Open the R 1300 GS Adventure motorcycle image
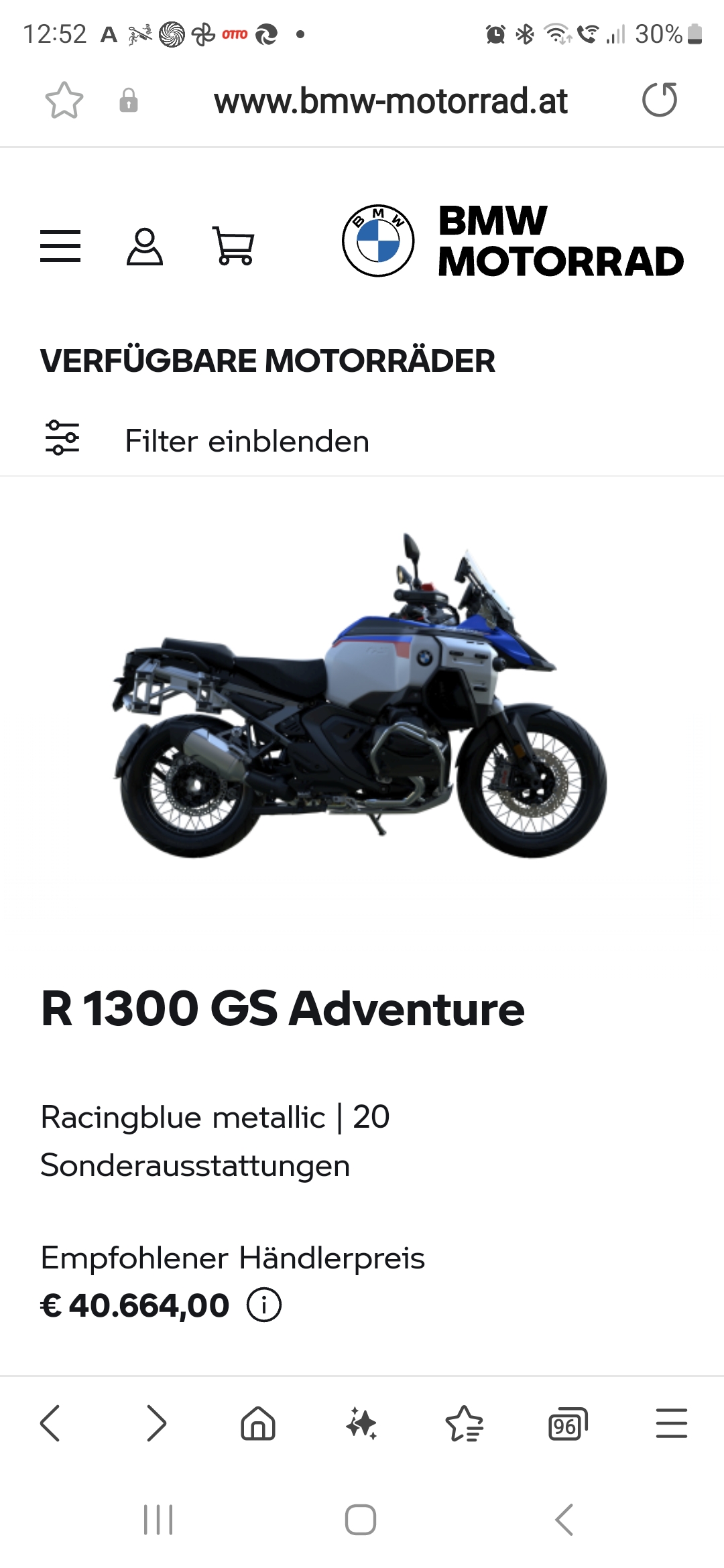 [360, 695]
